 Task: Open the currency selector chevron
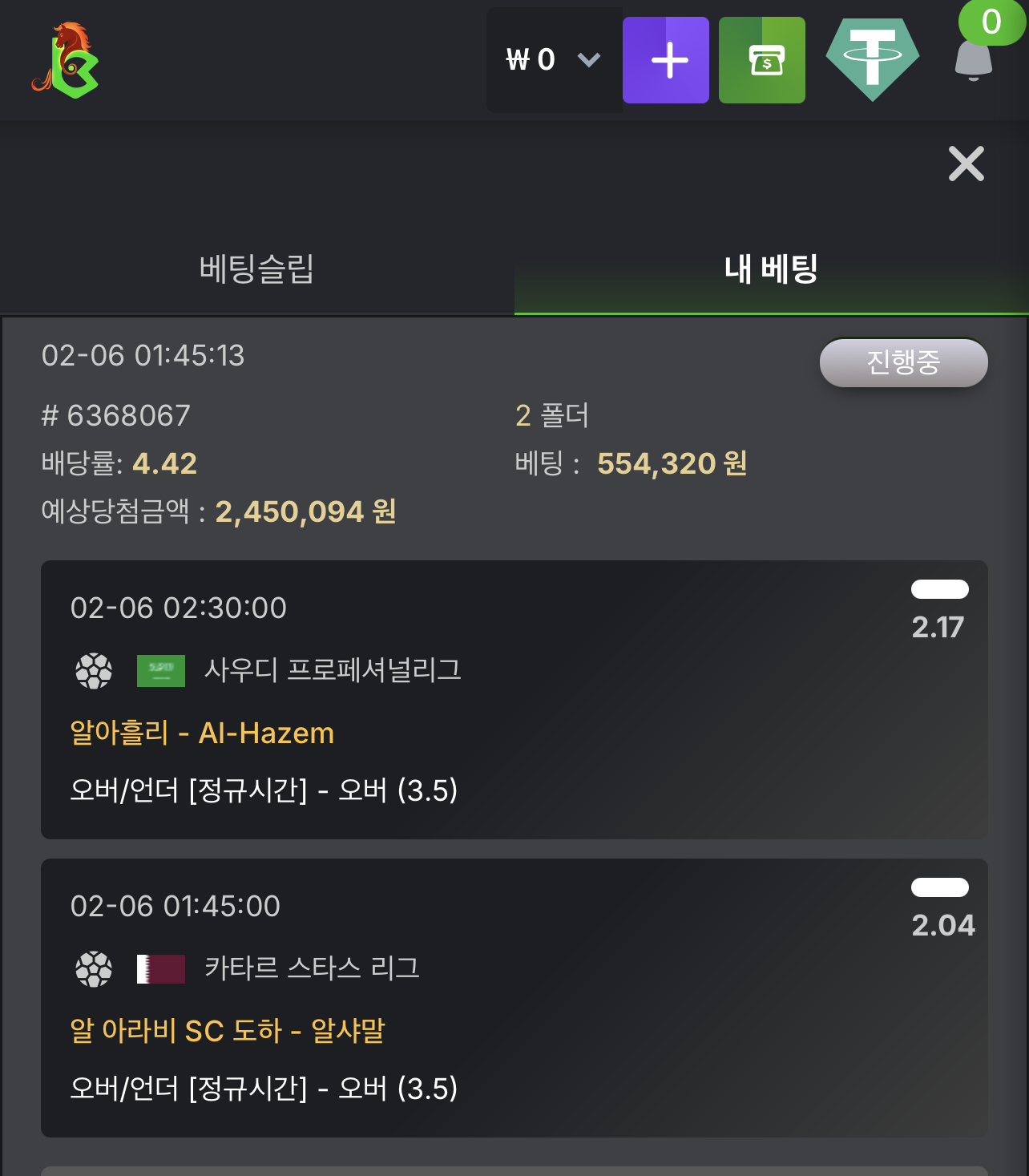(589, 60)
